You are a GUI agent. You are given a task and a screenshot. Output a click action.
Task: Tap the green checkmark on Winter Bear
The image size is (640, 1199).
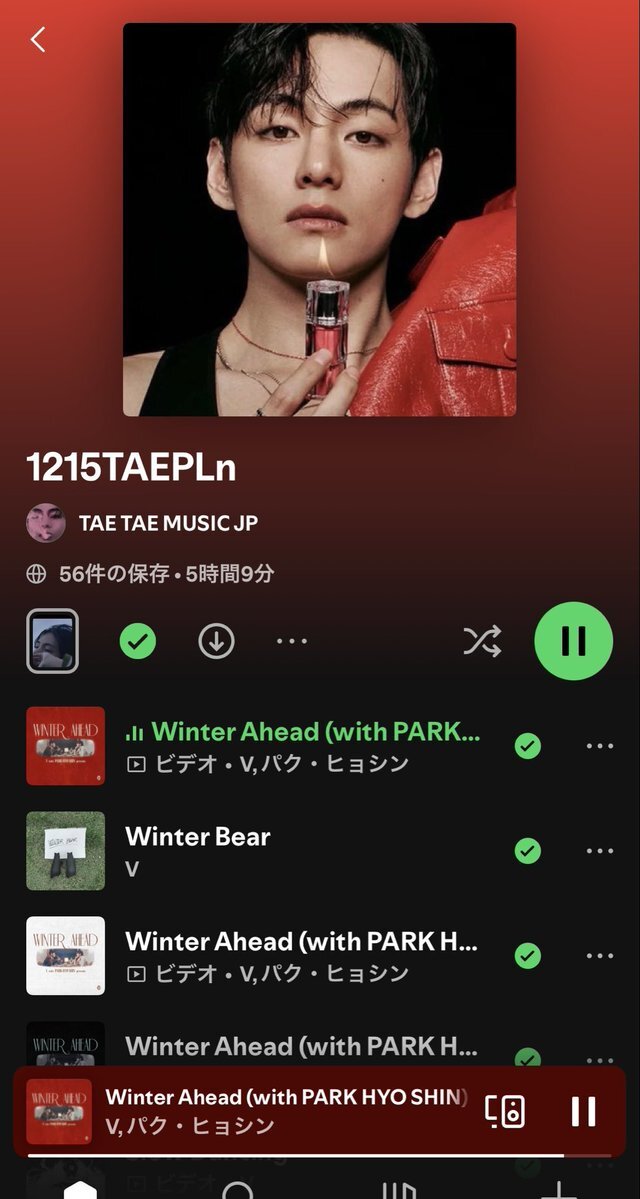click(527, 851)
